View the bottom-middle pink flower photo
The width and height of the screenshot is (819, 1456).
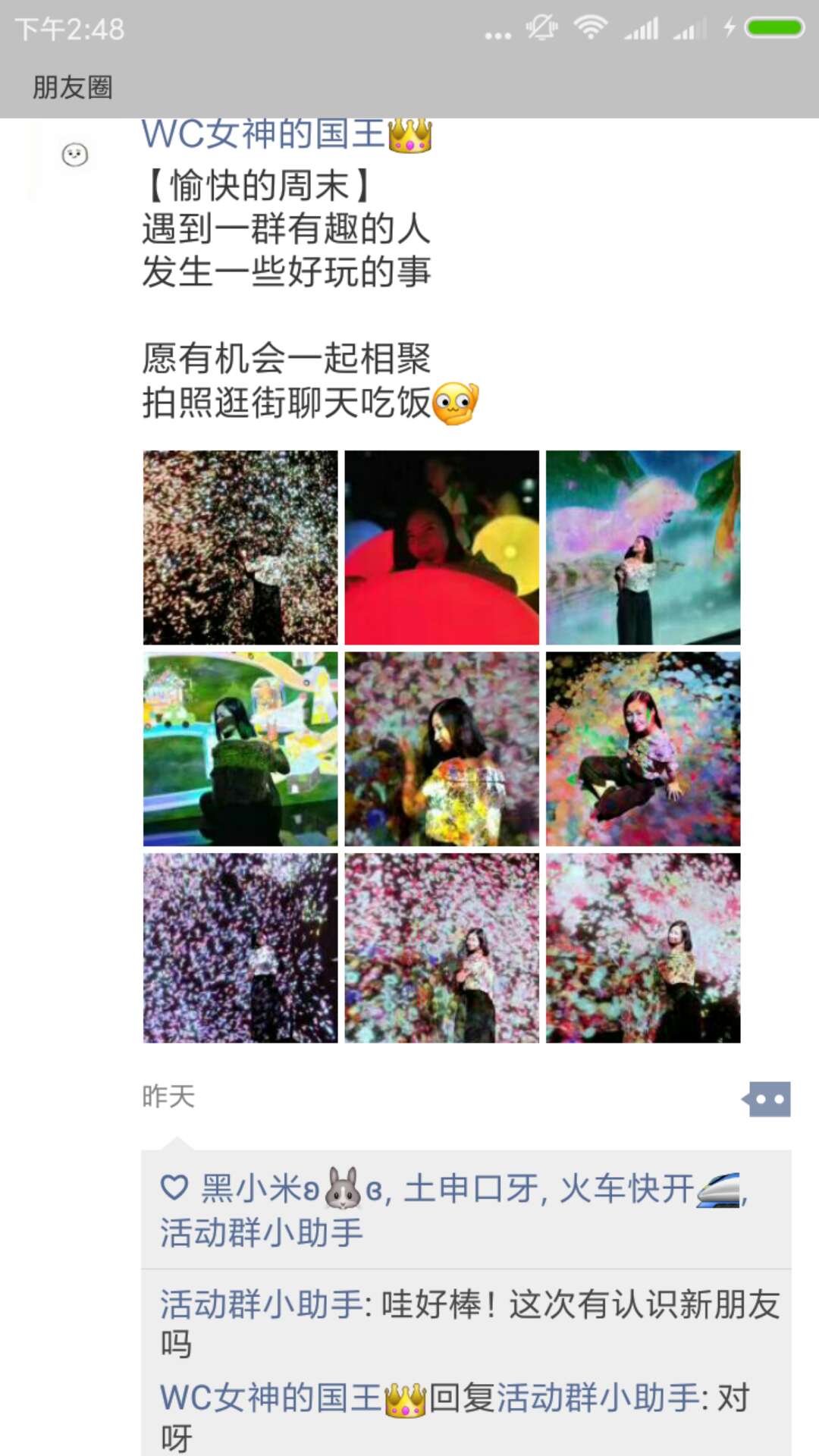tap(441, 948)
